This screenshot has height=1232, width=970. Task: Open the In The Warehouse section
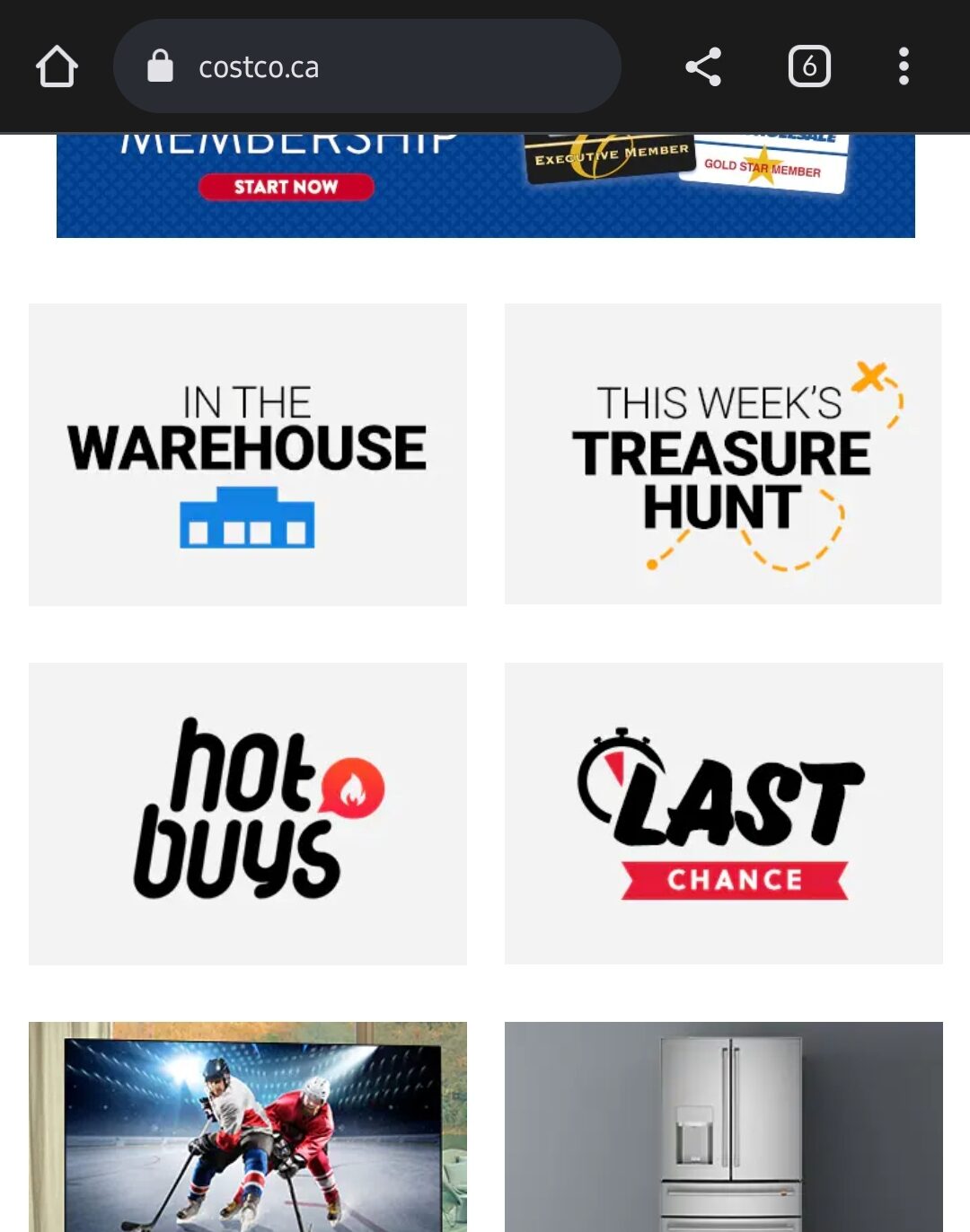(247, 453)
